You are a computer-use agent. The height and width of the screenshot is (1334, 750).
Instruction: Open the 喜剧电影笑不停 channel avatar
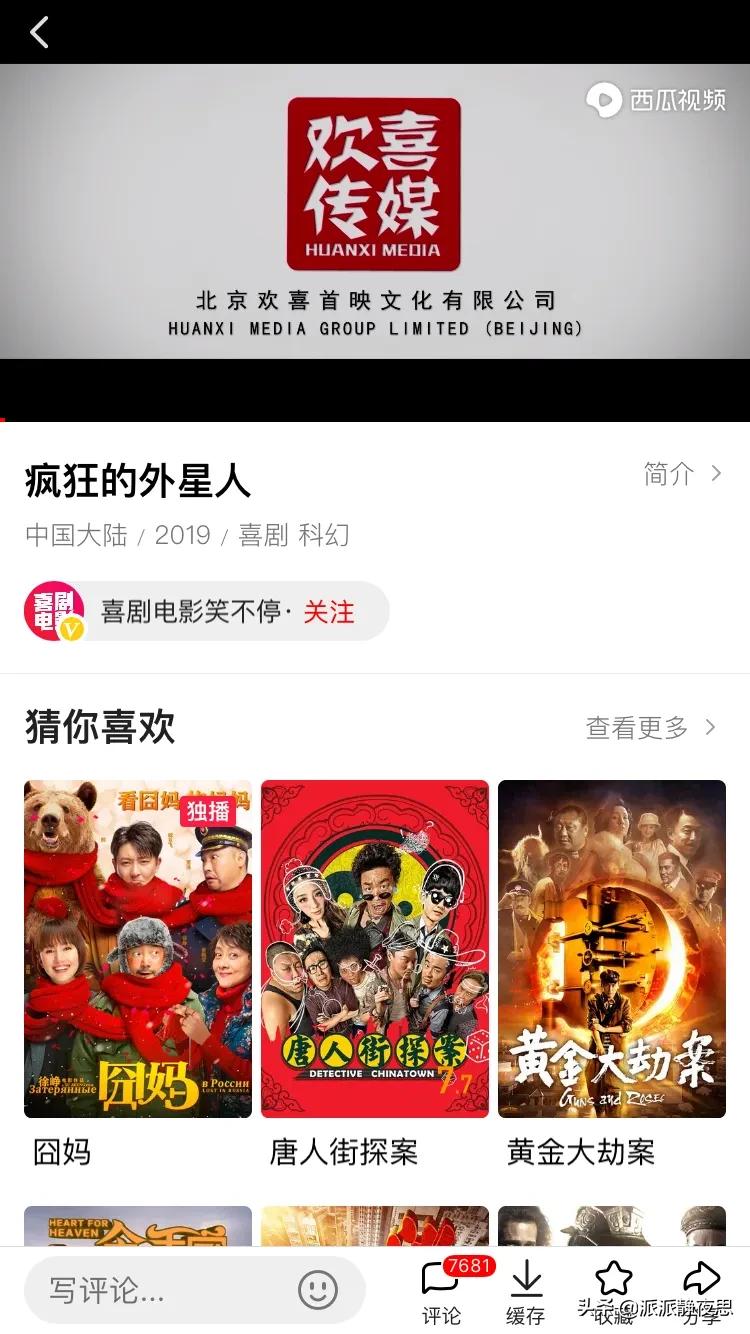click(x=54, y=611)
